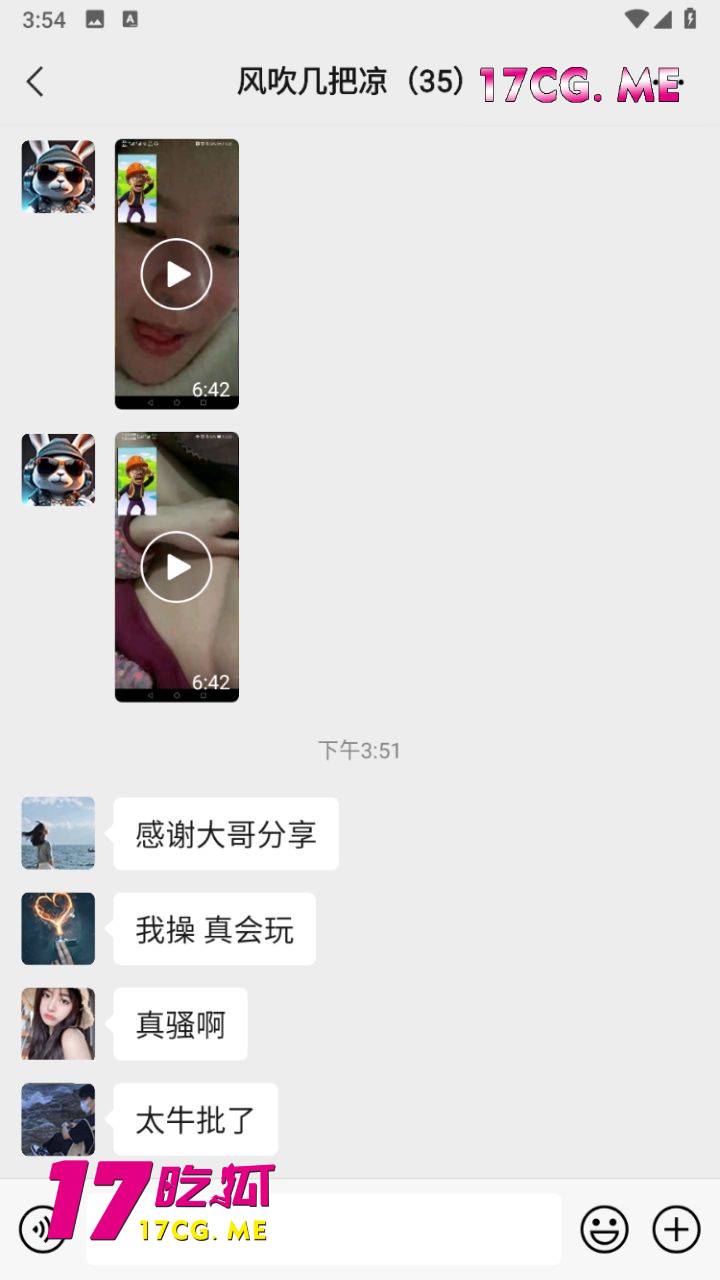Play the first video with the girl's face
Image resolution: width=720 pixels, height=1280 pixels.
pyautogui.click(x=177, y=273)
